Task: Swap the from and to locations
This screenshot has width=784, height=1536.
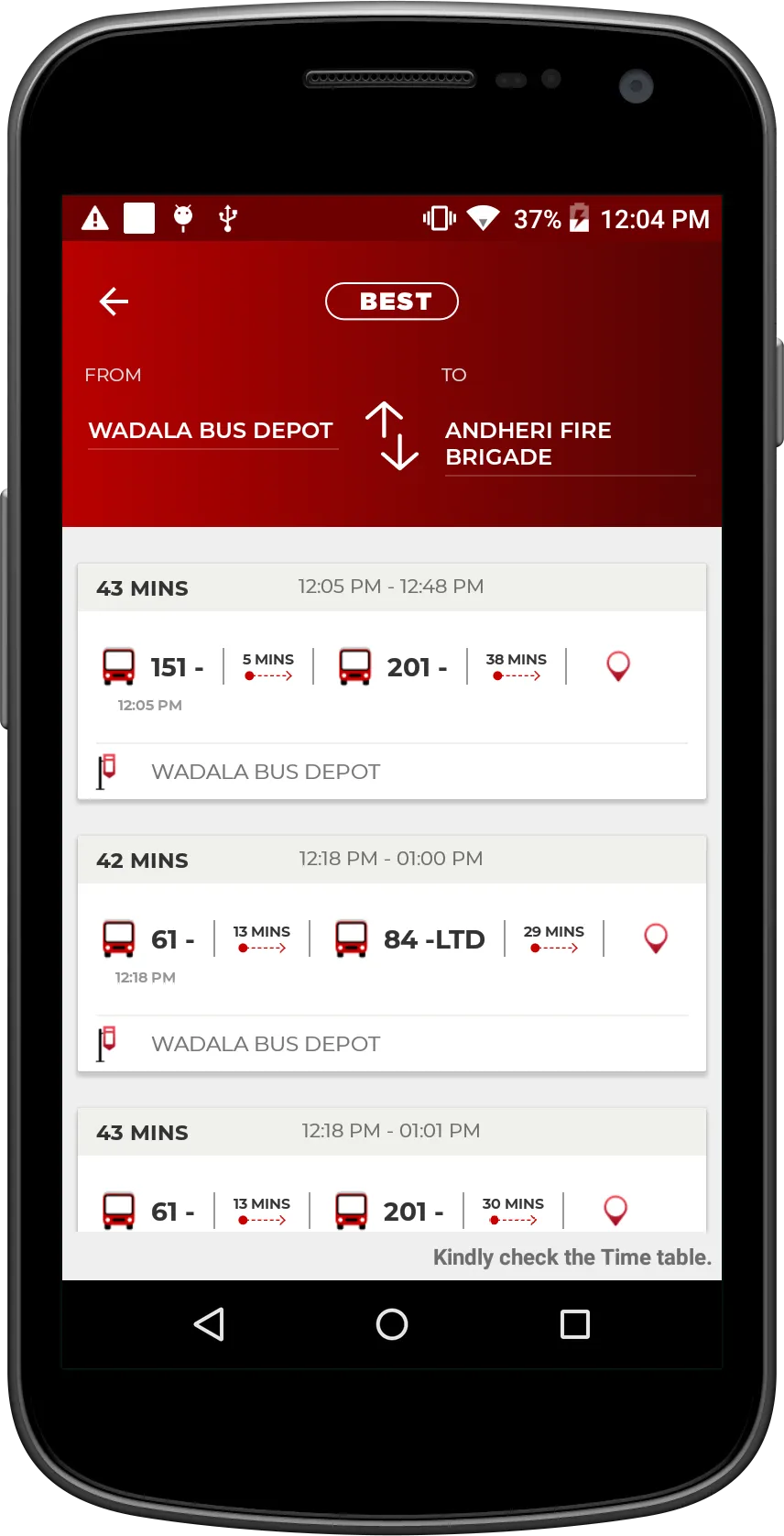Action: [x=392, y=436]
